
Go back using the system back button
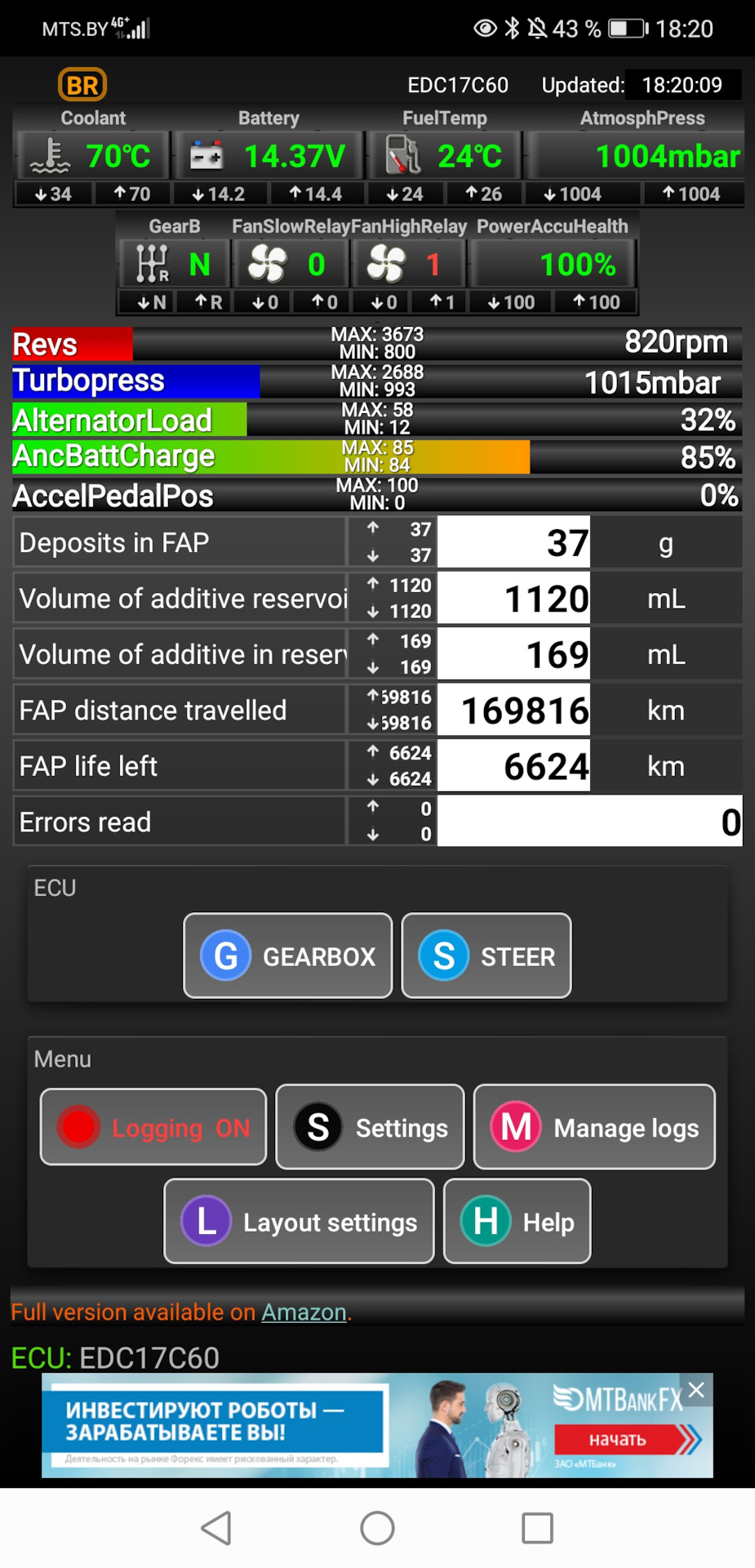coord(216,1528)
